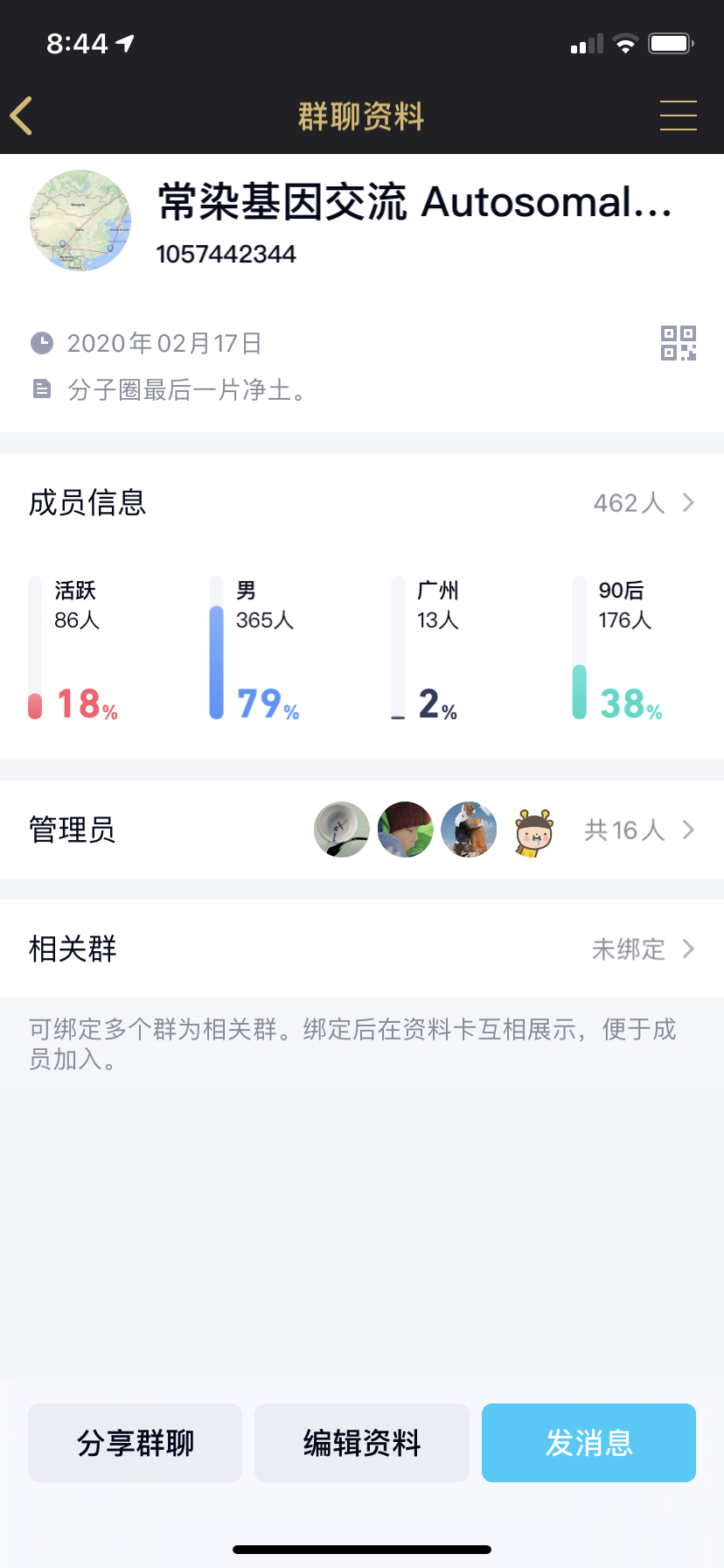Open the group avatar image
Image resolution: width=724 pixels, height=1568 pixels.
click(x=80, y=220)
